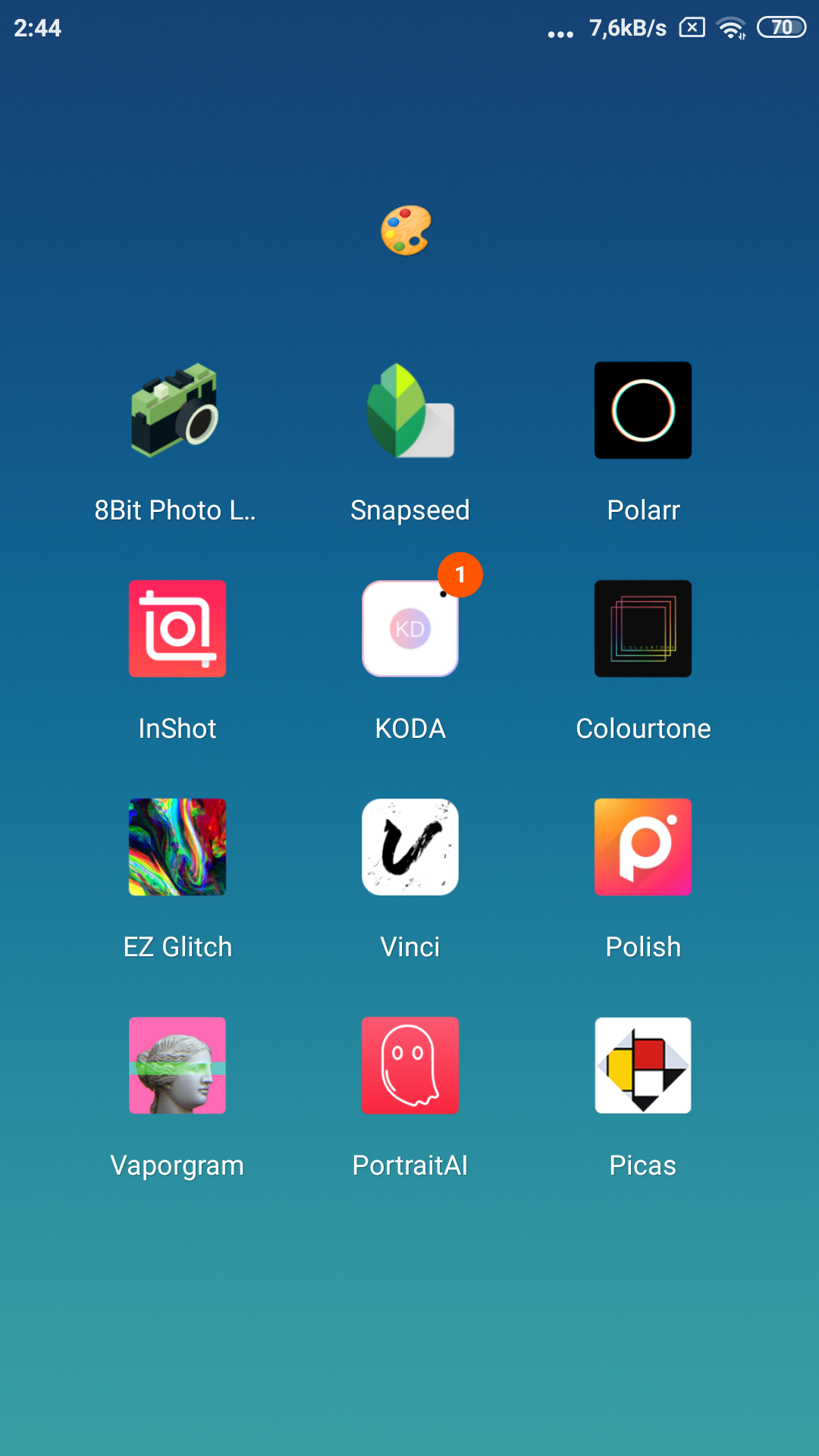This screenshot has width=819, height=1456.
Task: Tap the SIM card status icon
Action: coord(691,27)
